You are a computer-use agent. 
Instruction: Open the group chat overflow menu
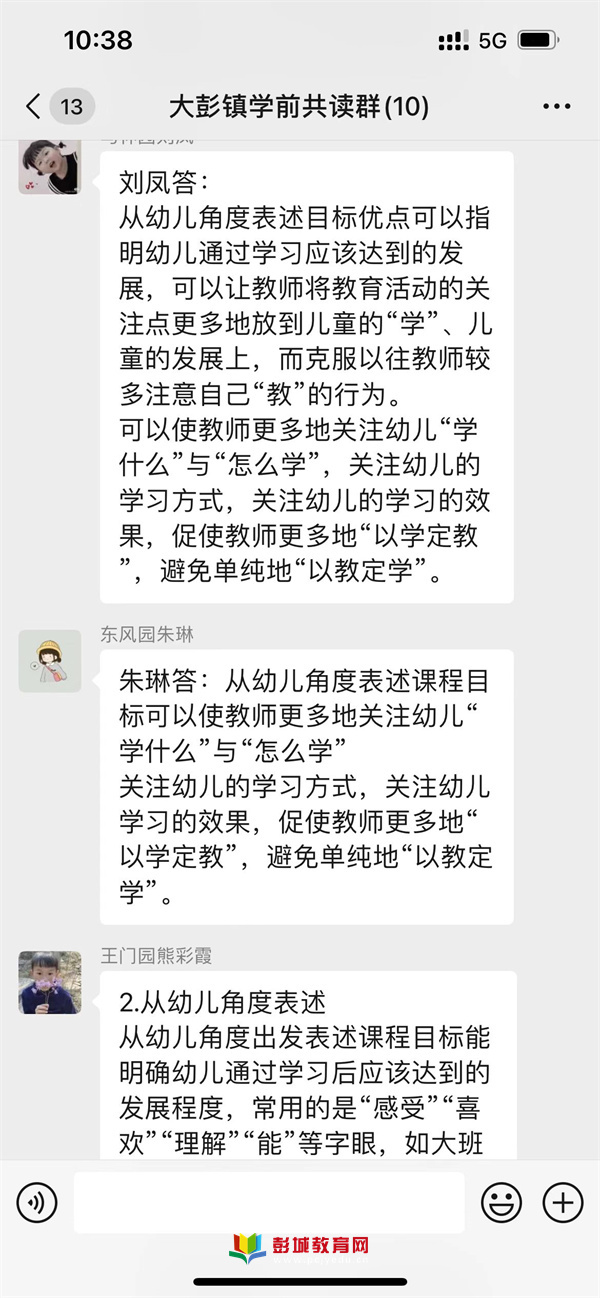556,106
